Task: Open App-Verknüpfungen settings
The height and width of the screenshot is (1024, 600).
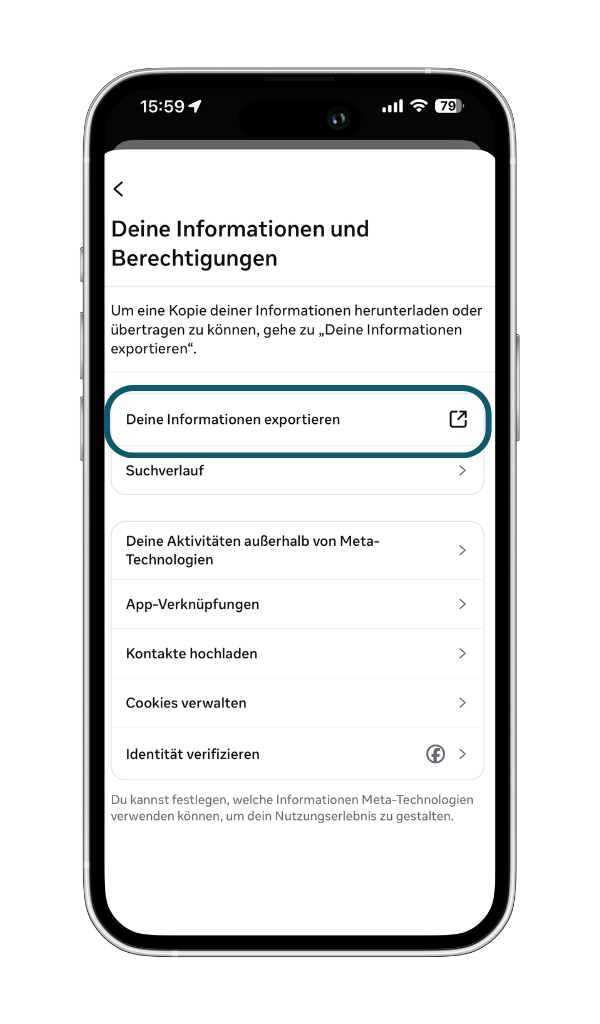Action: tap(297, 604)
